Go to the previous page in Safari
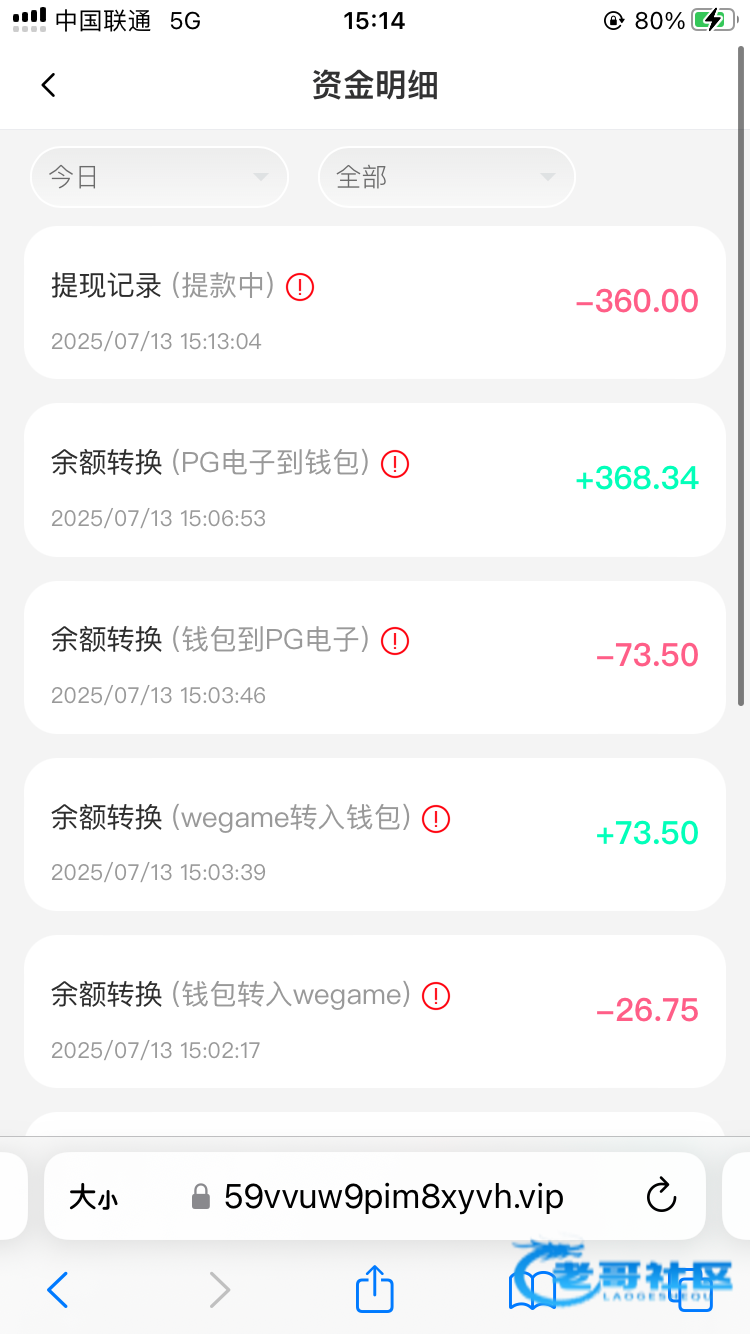This screenshot has height=1334, width=750. pyautogui.click(x=58, y=1290)
